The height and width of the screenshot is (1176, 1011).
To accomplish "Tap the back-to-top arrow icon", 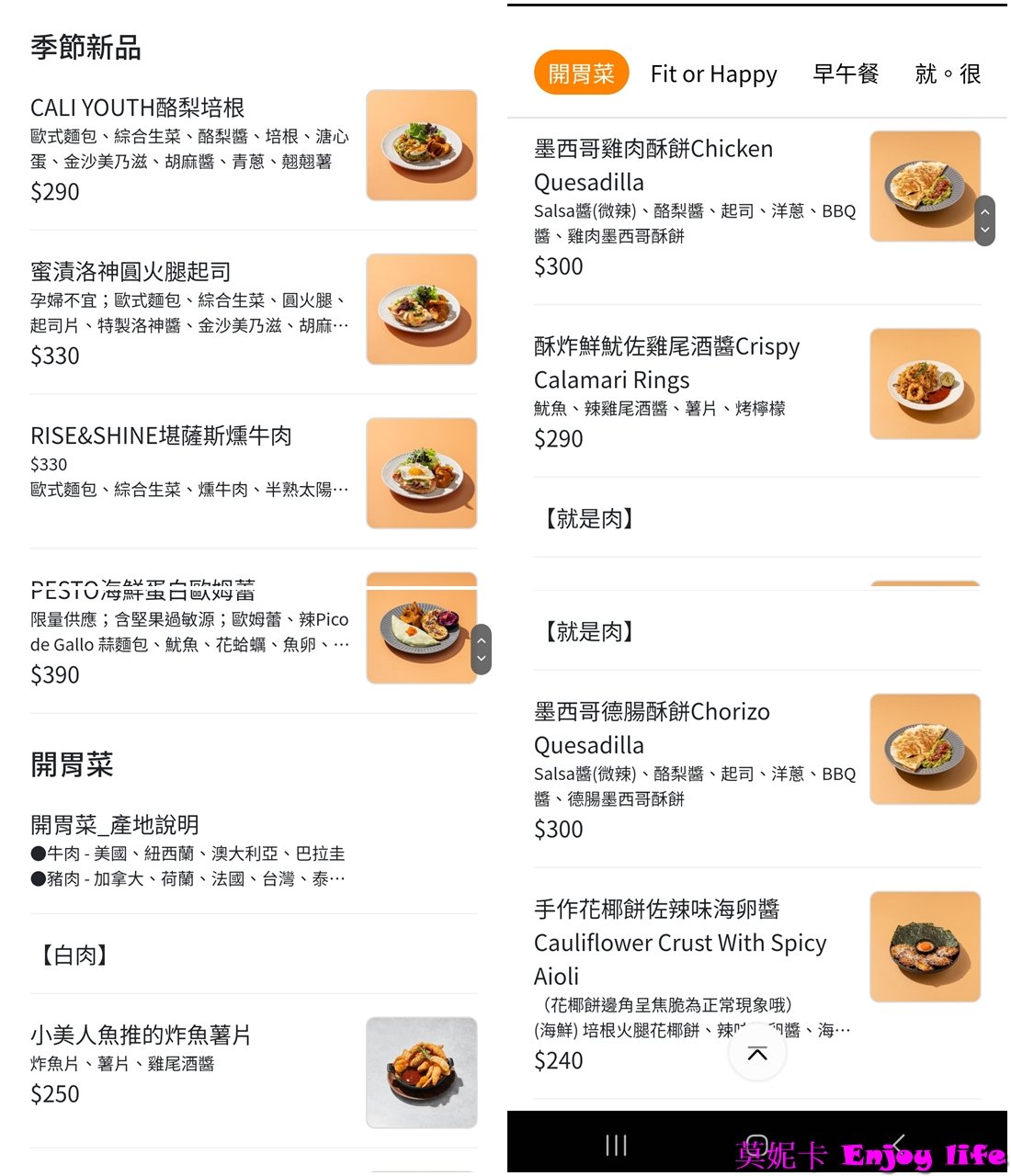I will 756,1053.
